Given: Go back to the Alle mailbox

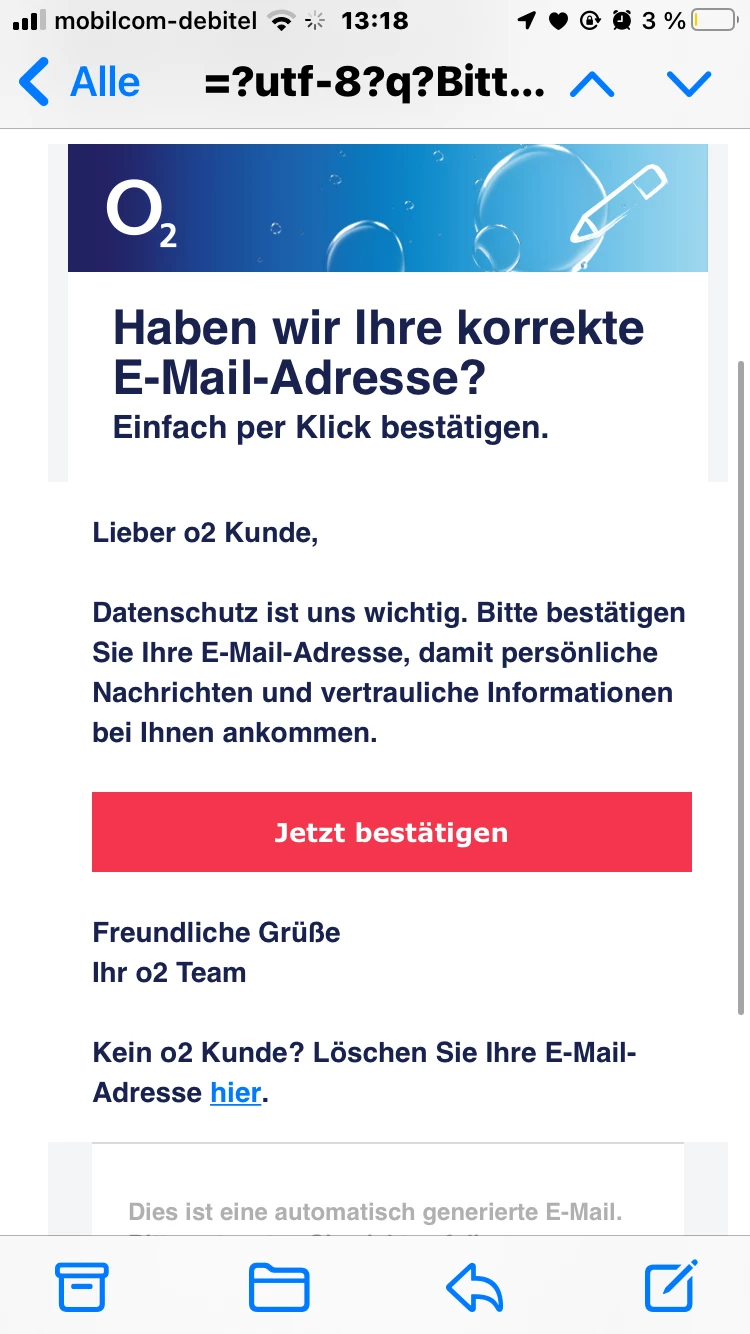Looking at the screenshot, I should [x=80, y=82].
